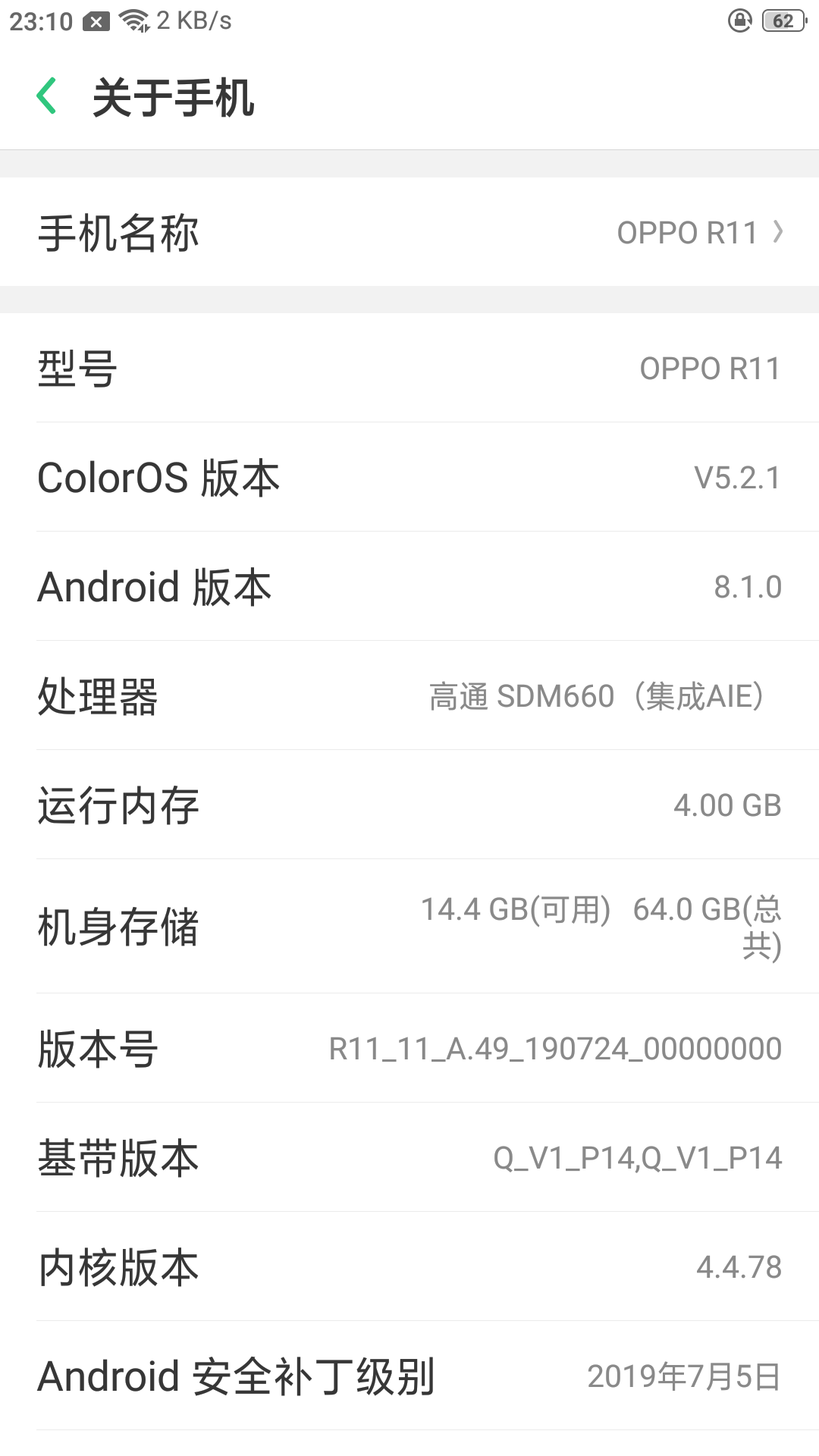Tap the 基带版本 baseband row

pos(409,1157)
